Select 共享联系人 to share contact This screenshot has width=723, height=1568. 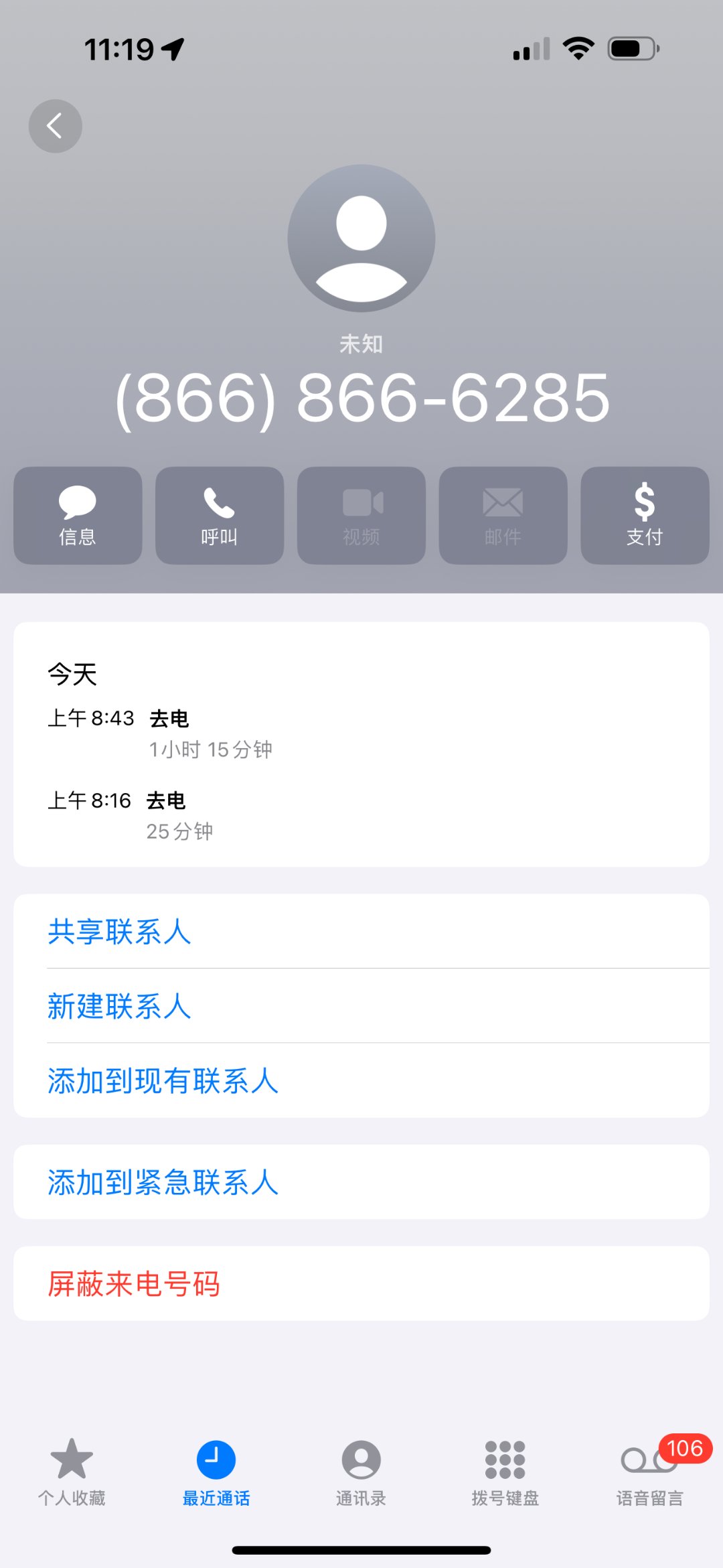click(120, 932)
